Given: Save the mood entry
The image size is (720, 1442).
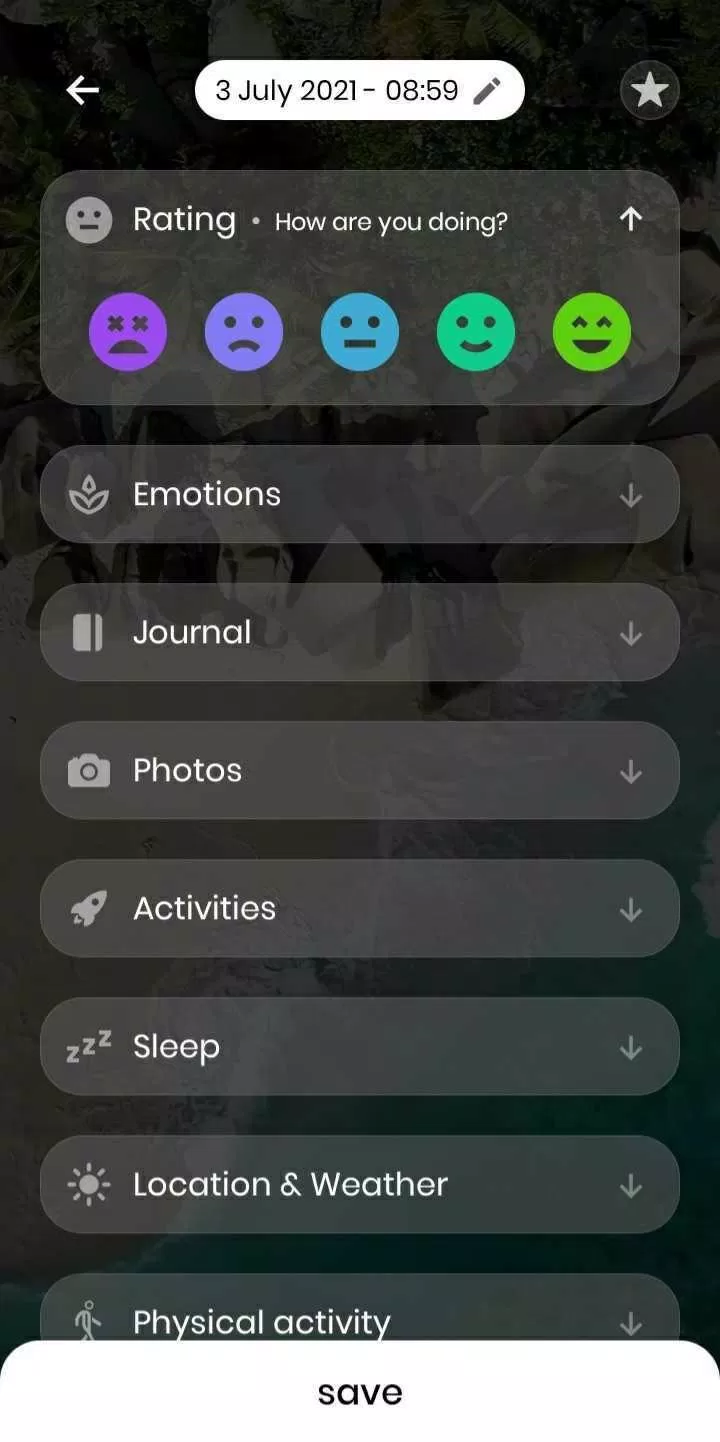Looking at the screenshot, I should coord(360,1393).
